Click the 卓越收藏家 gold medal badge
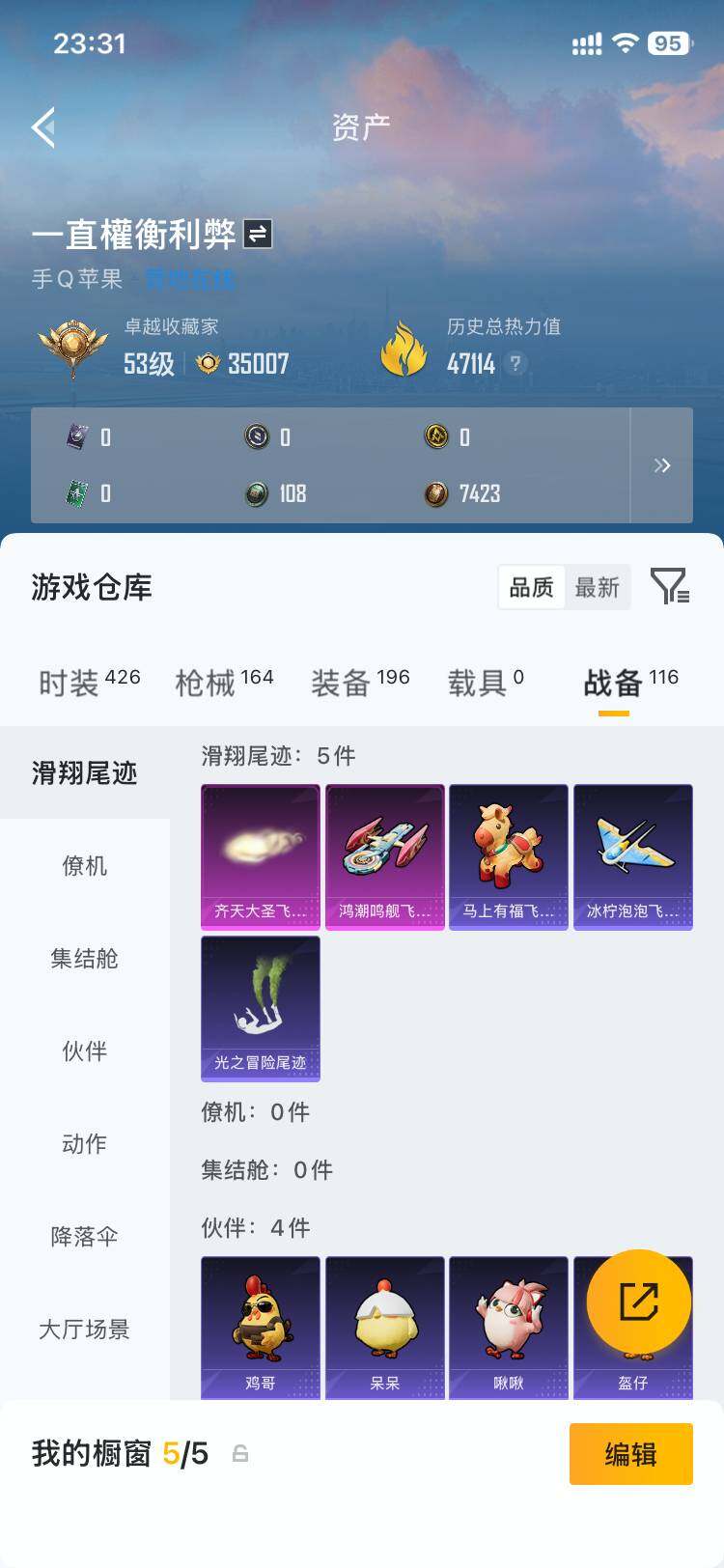Image resolution: width=724 pixels, height=1568 pixels. tap(74, 345)
